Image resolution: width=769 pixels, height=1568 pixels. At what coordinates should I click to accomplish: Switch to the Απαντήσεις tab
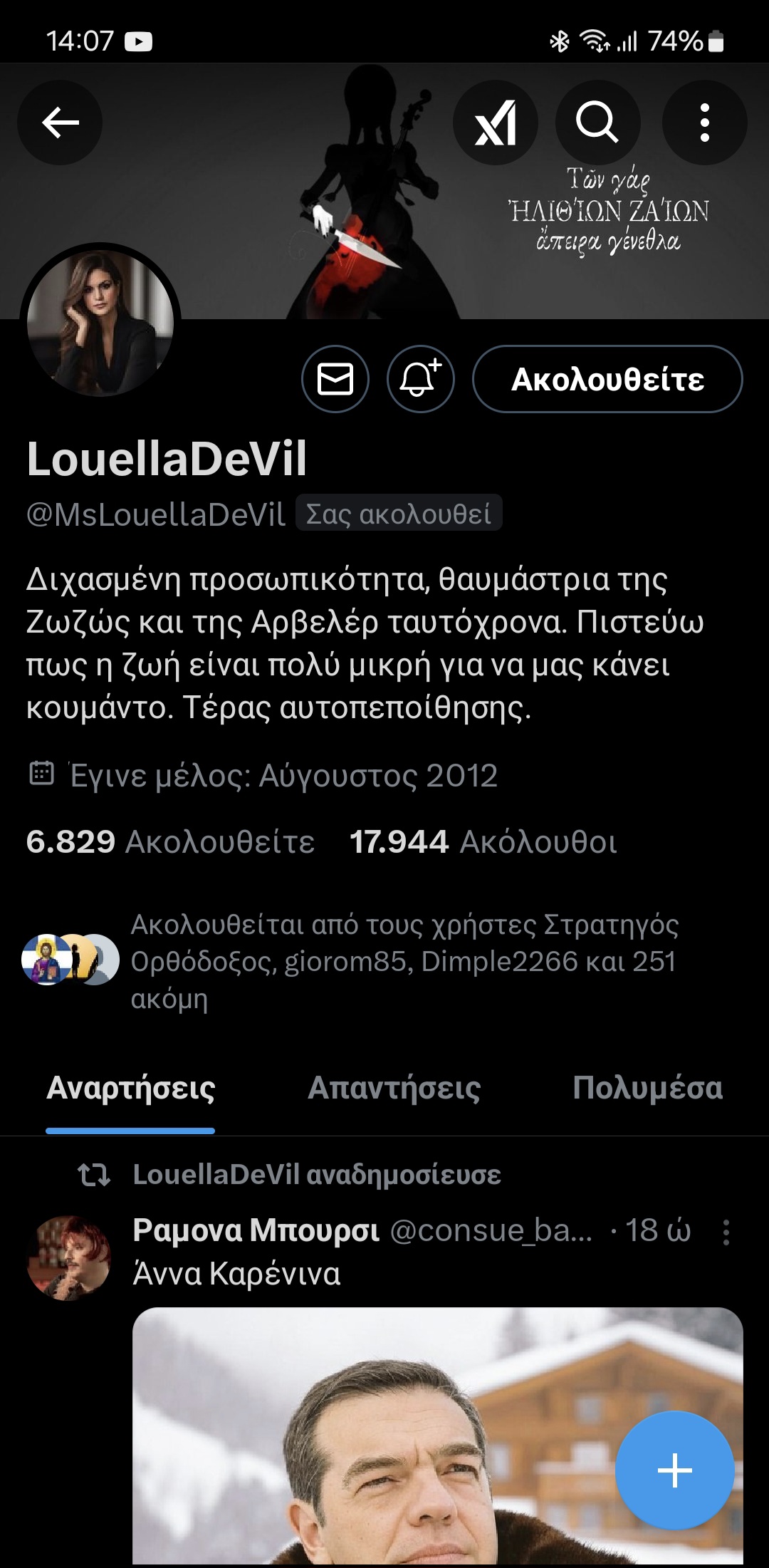click(394, 1089)
